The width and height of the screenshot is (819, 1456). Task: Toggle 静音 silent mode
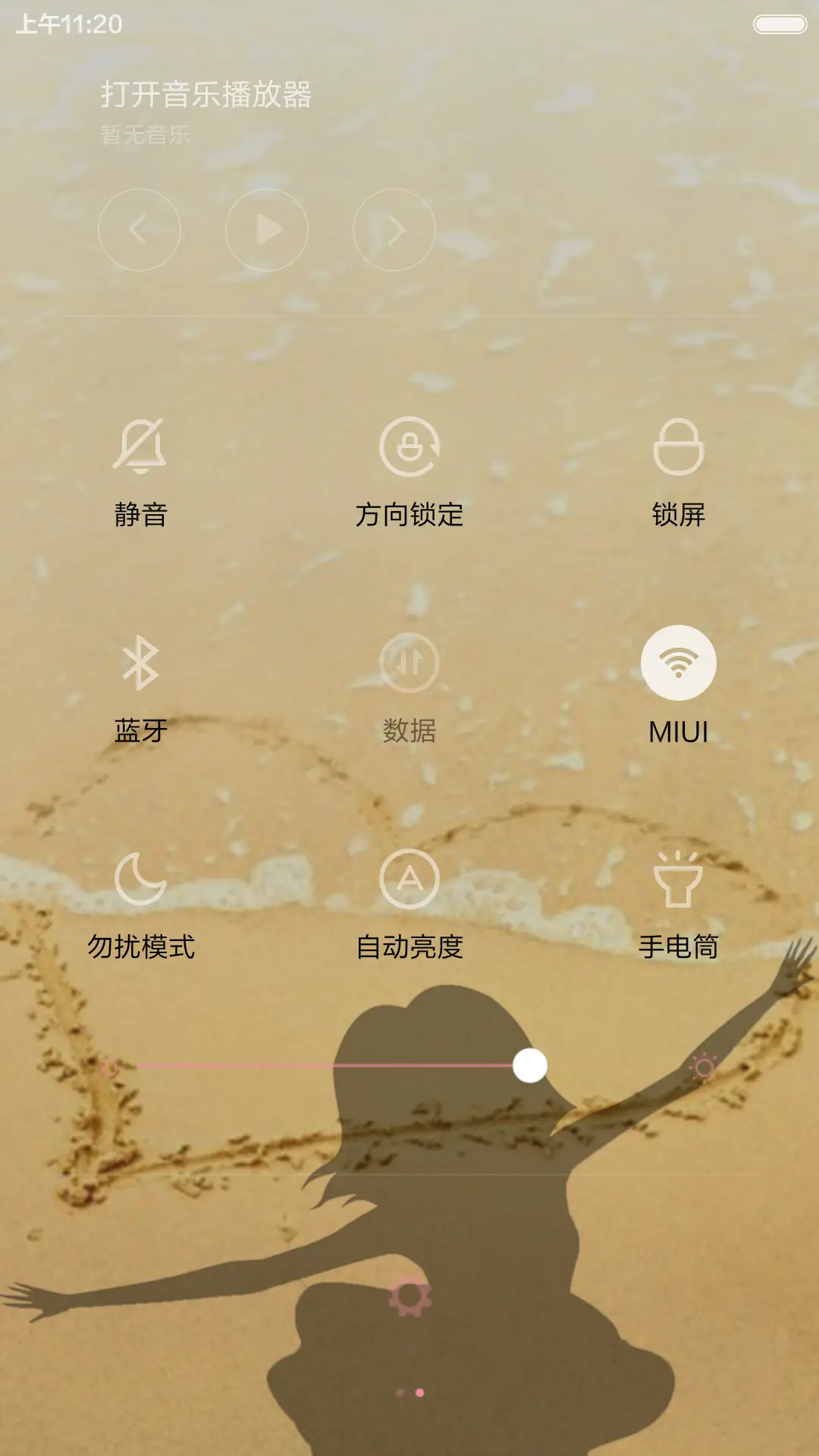(140, 447)
